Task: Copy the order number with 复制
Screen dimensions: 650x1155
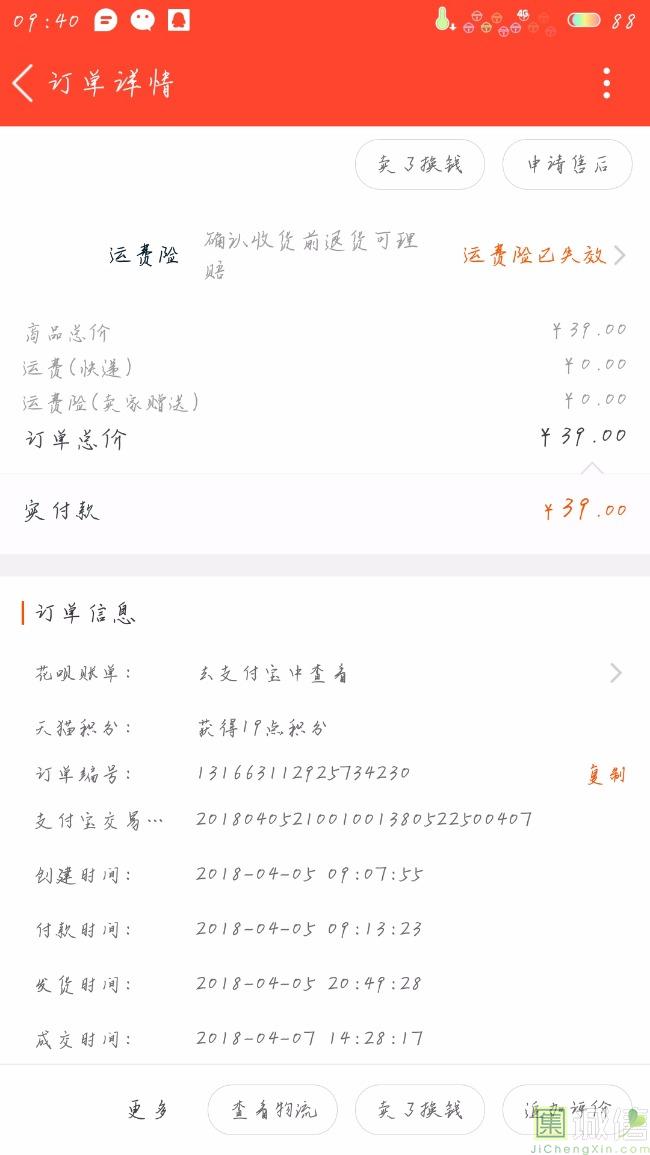Action: click(x=606, y=774)
